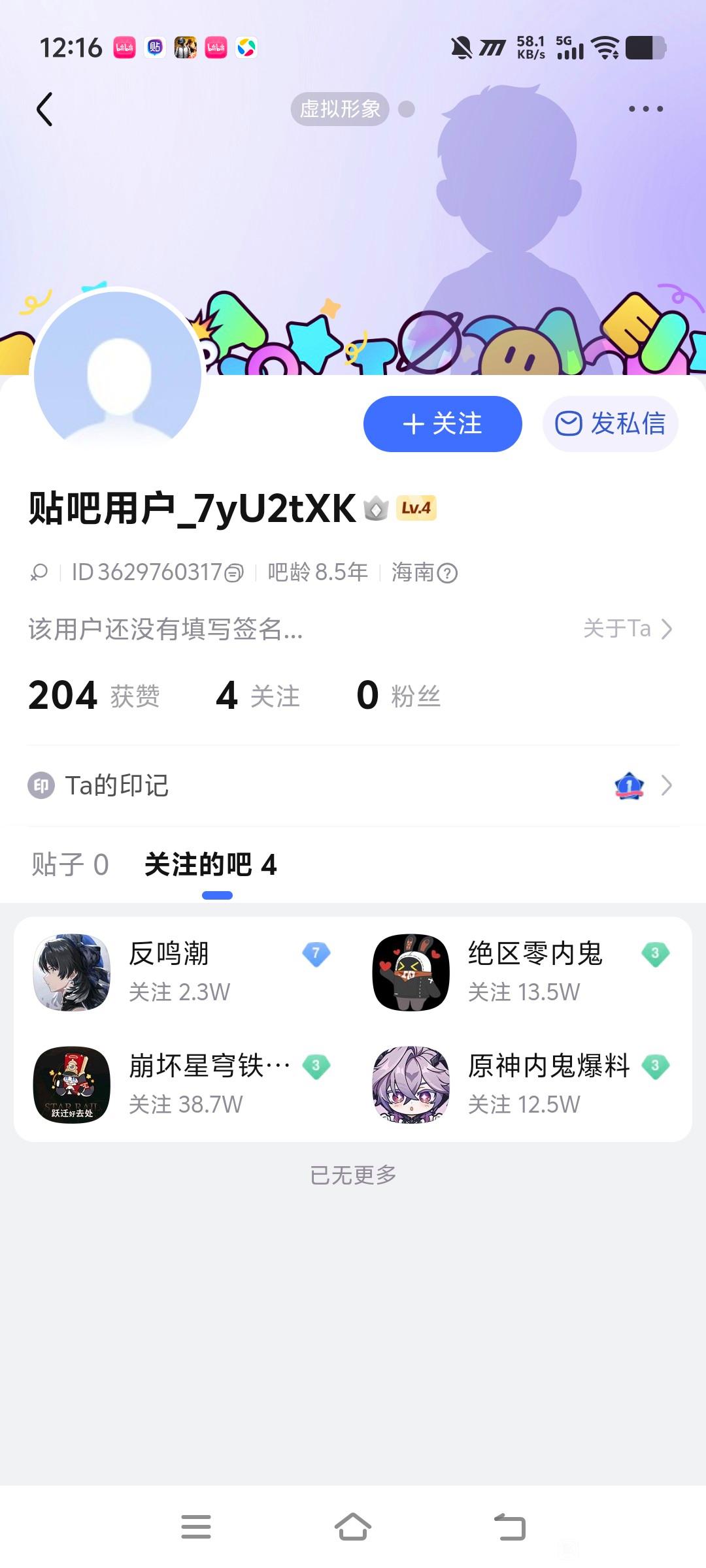706x1568 pixels.
Task: Open the user's profile avatar
Action: tap(118, 374)
